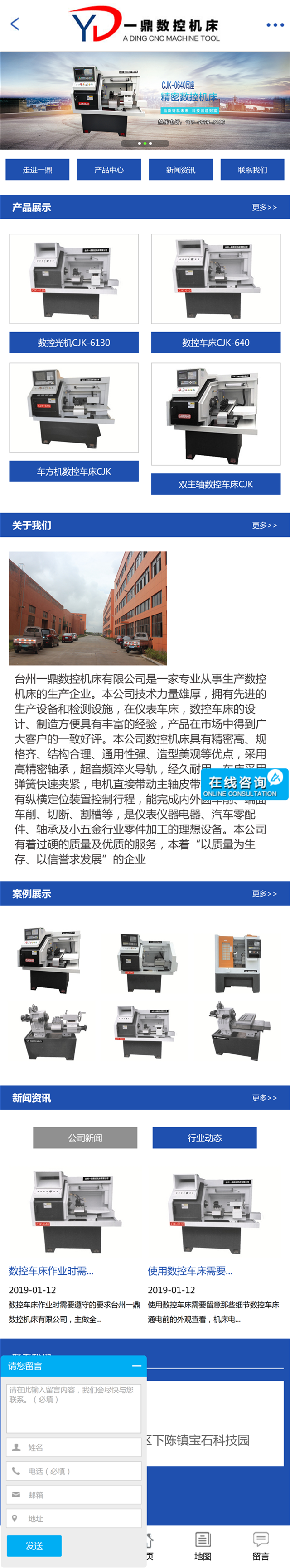Switch to the 行业动态 tab
Screen dimensions: 290x1568
205,1138
